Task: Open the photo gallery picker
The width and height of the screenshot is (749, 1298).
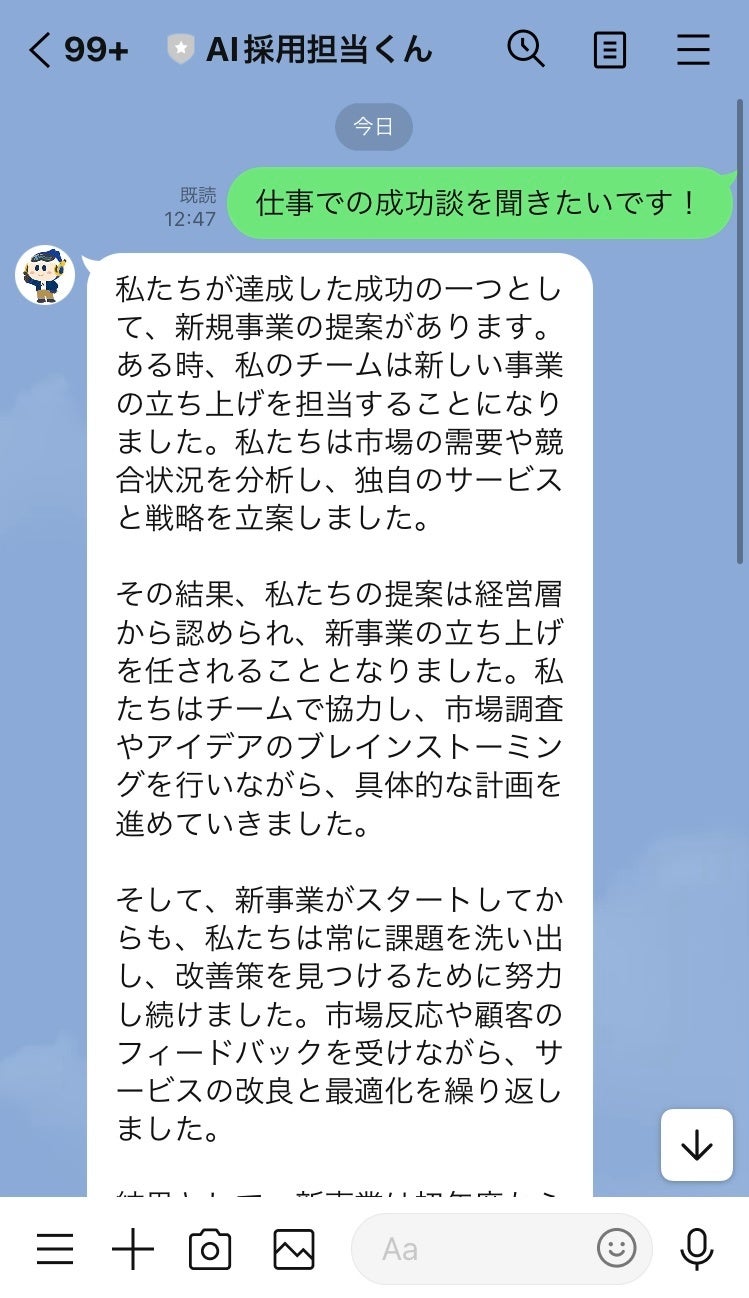Action: (x=294, y=1249)
